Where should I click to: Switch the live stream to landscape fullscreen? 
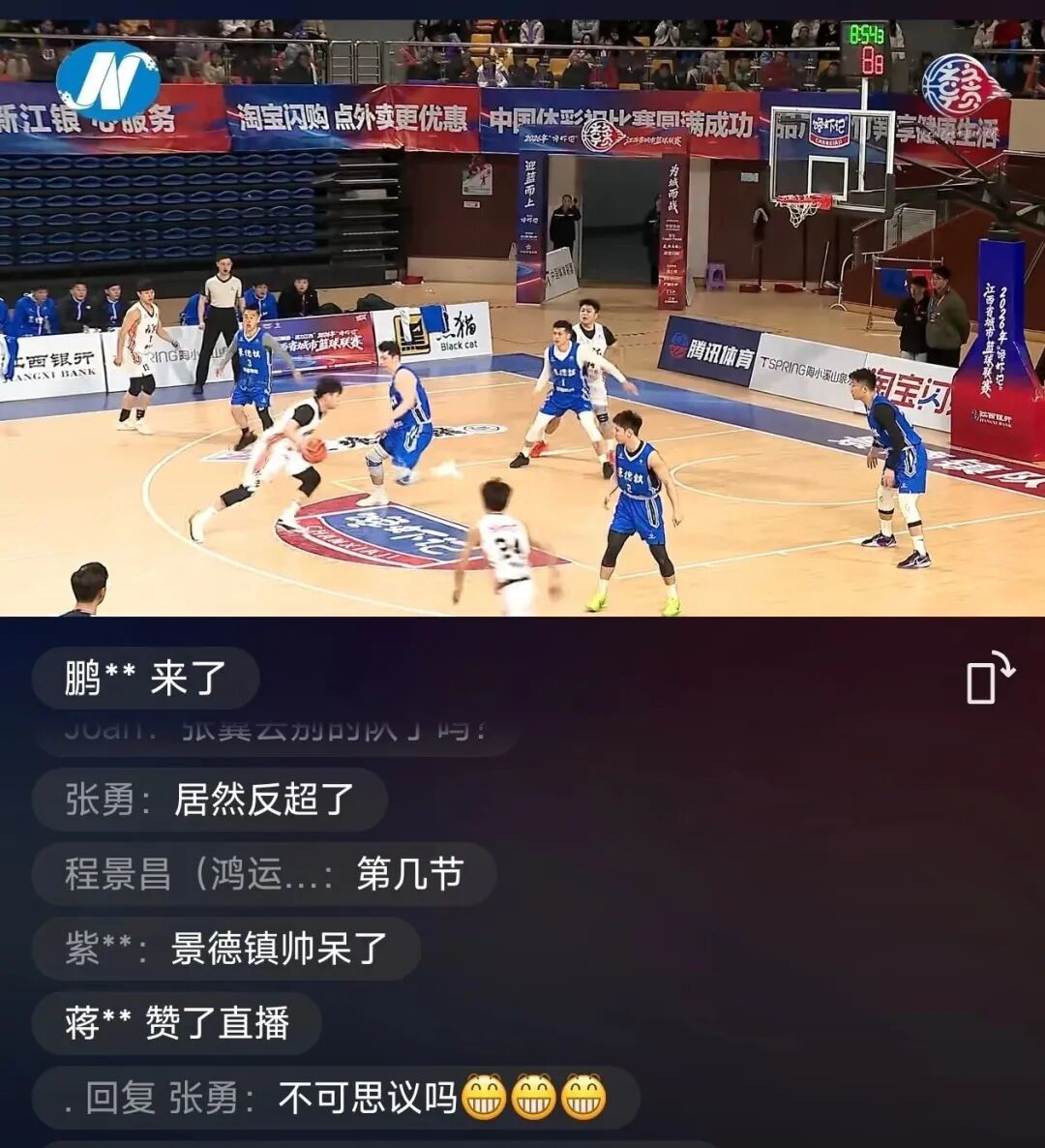991,679
